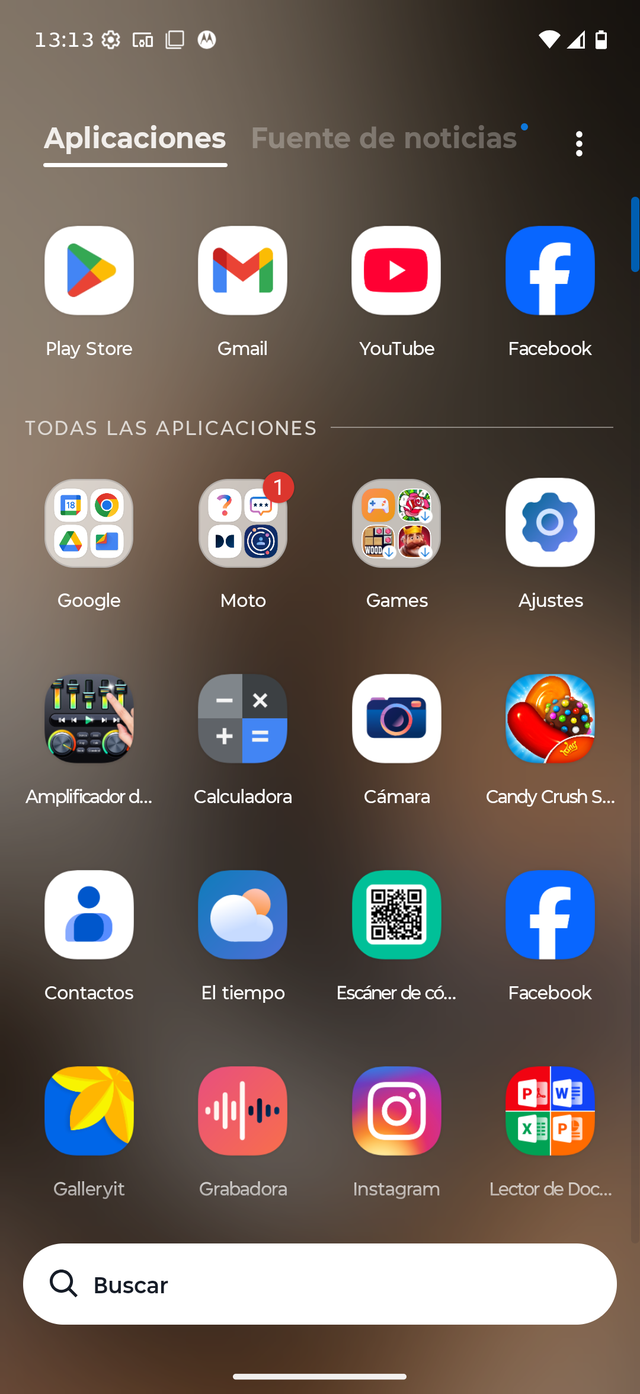Check El tiempo weather app
640x1394 pixels.
(x=243, y=915)
